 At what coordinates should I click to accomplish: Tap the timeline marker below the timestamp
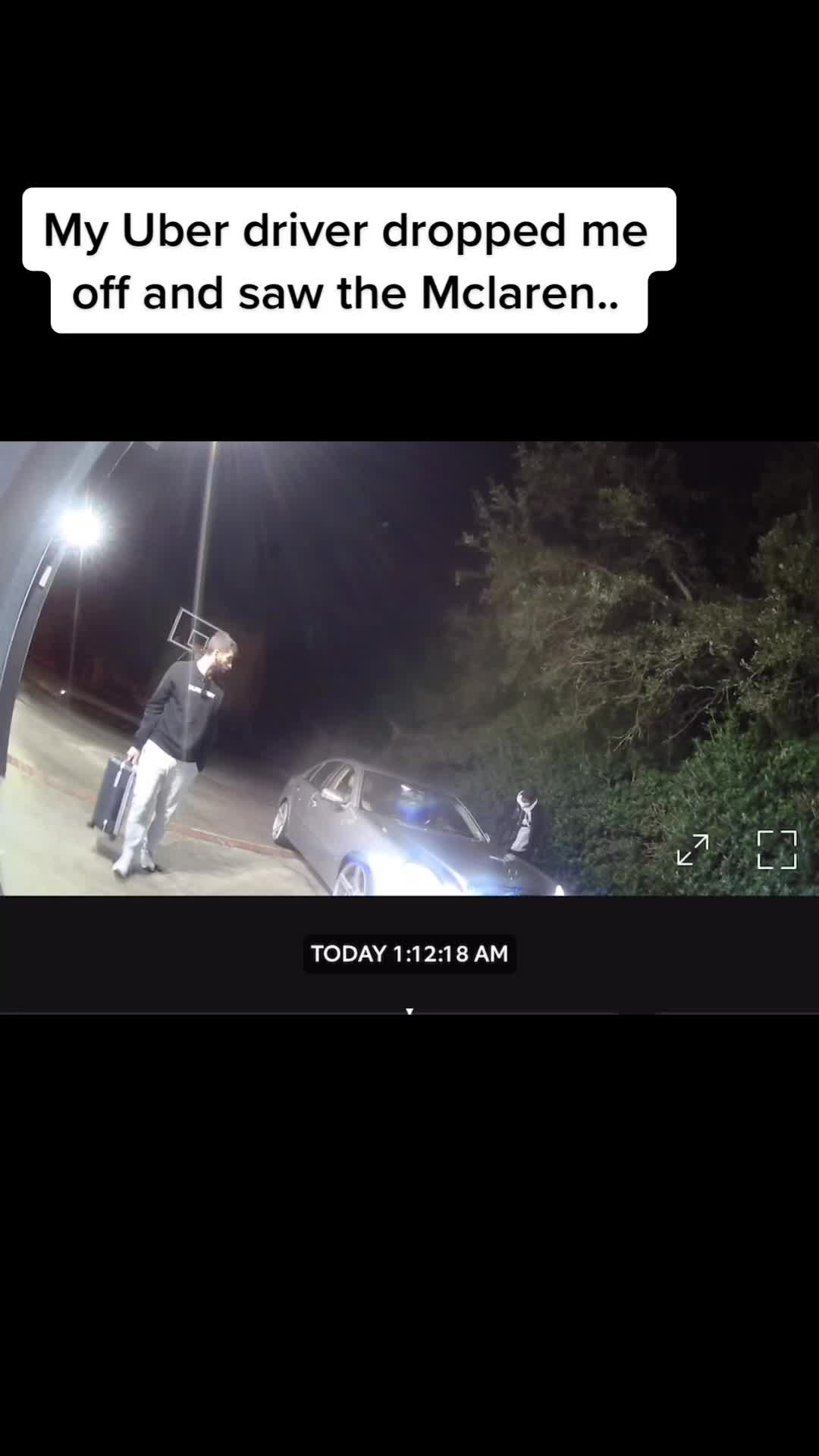pyautogui.click(x=409, y=1010)
